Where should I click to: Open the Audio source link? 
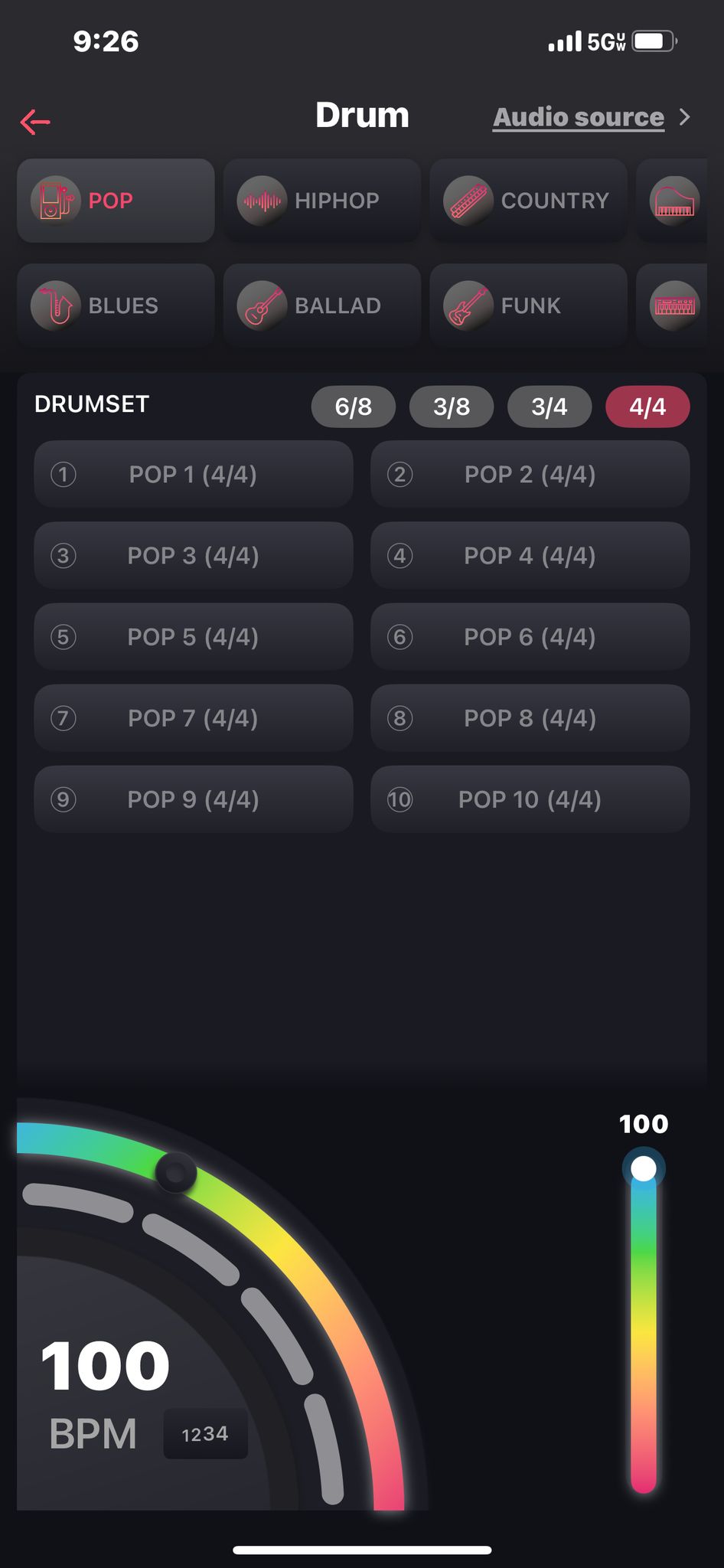(579, 117)
